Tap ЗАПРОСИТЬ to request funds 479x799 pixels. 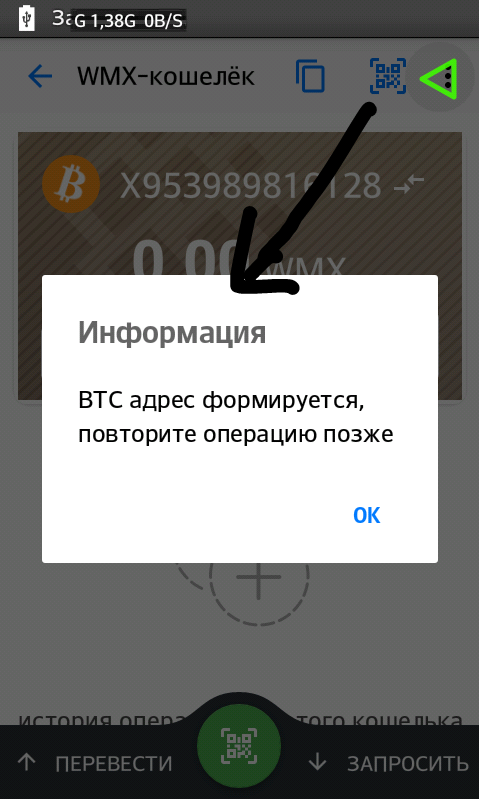coord(388,763)
